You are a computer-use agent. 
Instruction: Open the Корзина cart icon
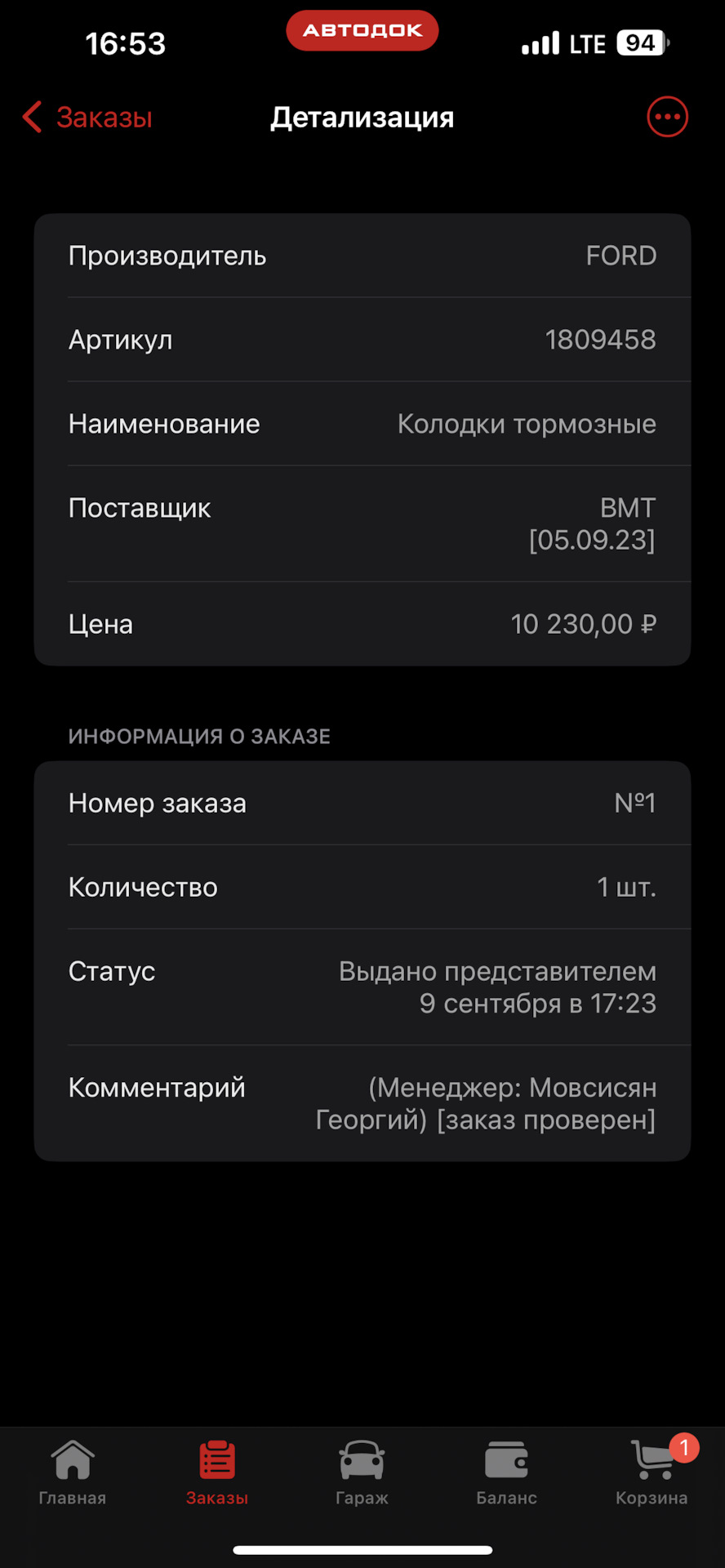pyautogui.click(x=651, y=1470)
